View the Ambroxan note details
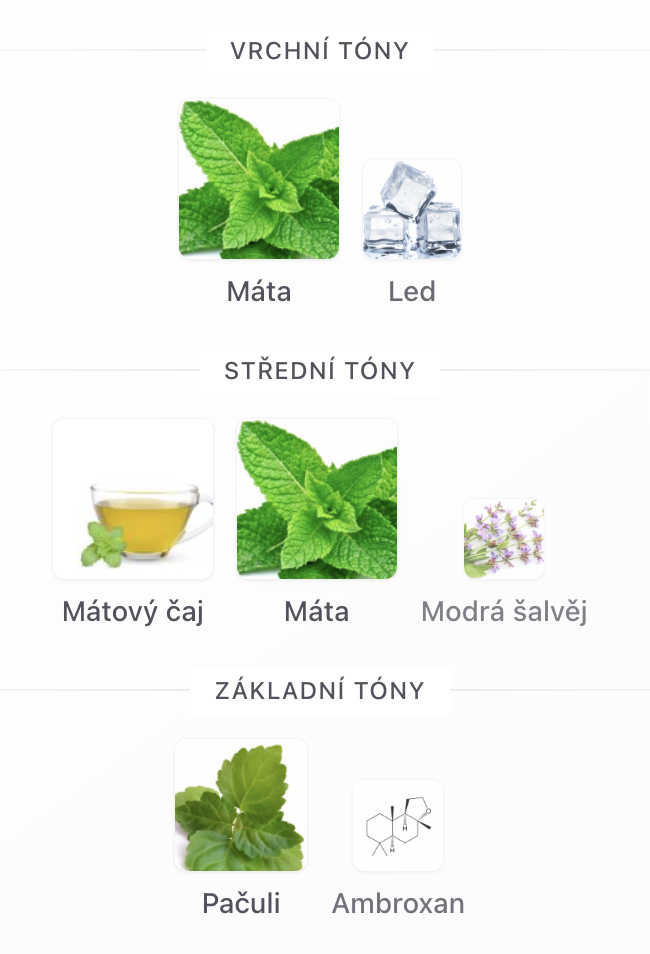The width and height of the screenshot is (650, 954). (398, 826)
